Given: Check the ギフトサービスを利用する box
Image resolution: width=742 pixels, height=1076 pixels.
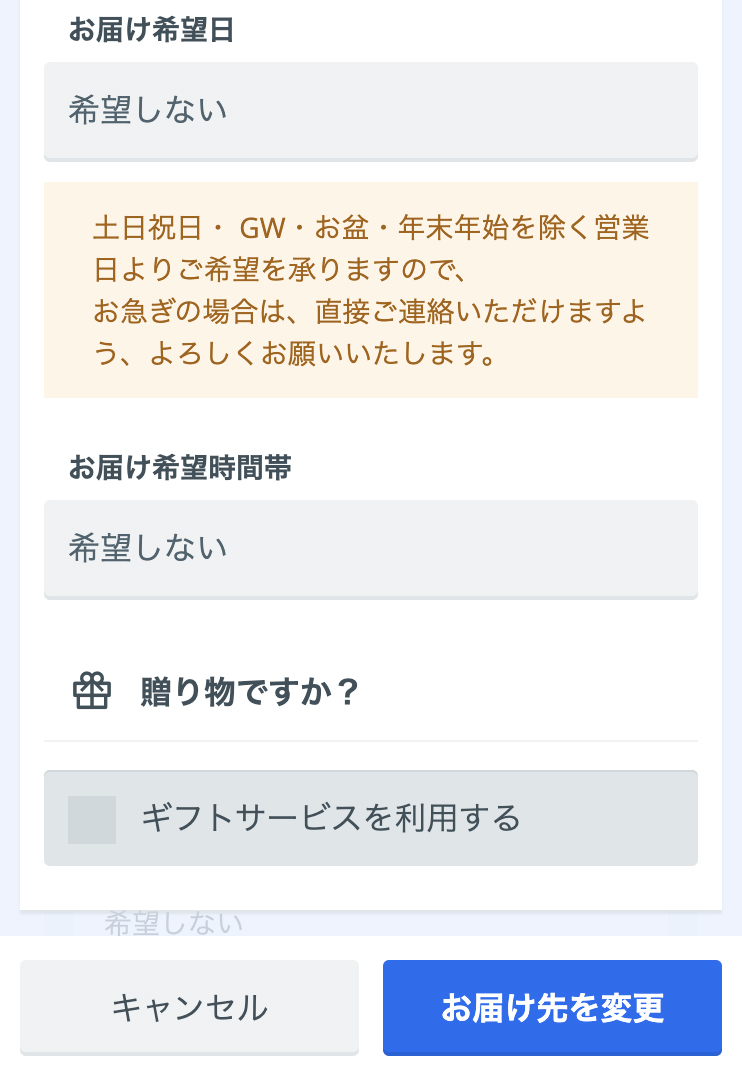Looking at the screenshot, I should pos(92,819).
